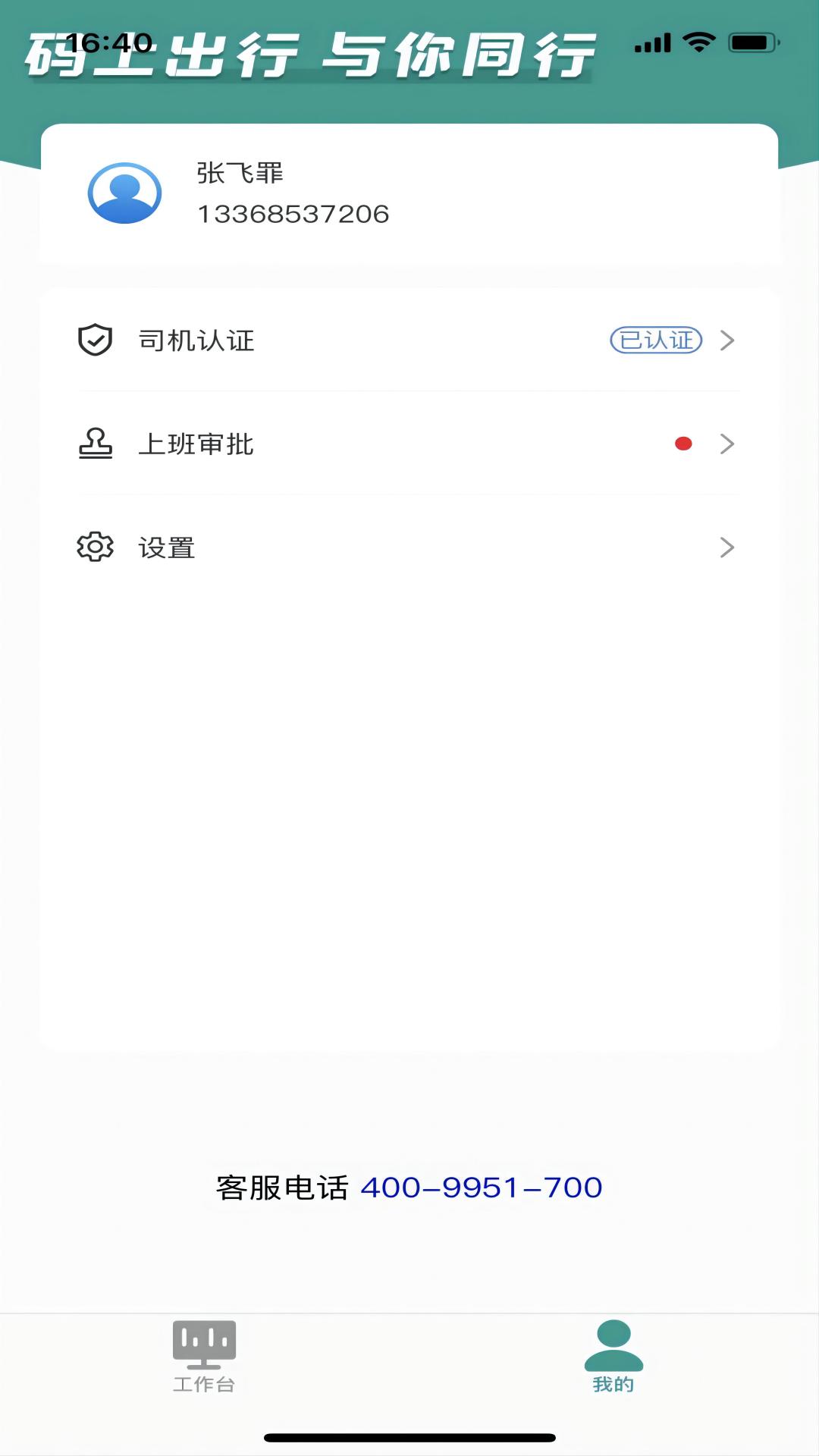Open 设置 settings
This screenshot has height=1456, width=819.
[x=409, y=548]
